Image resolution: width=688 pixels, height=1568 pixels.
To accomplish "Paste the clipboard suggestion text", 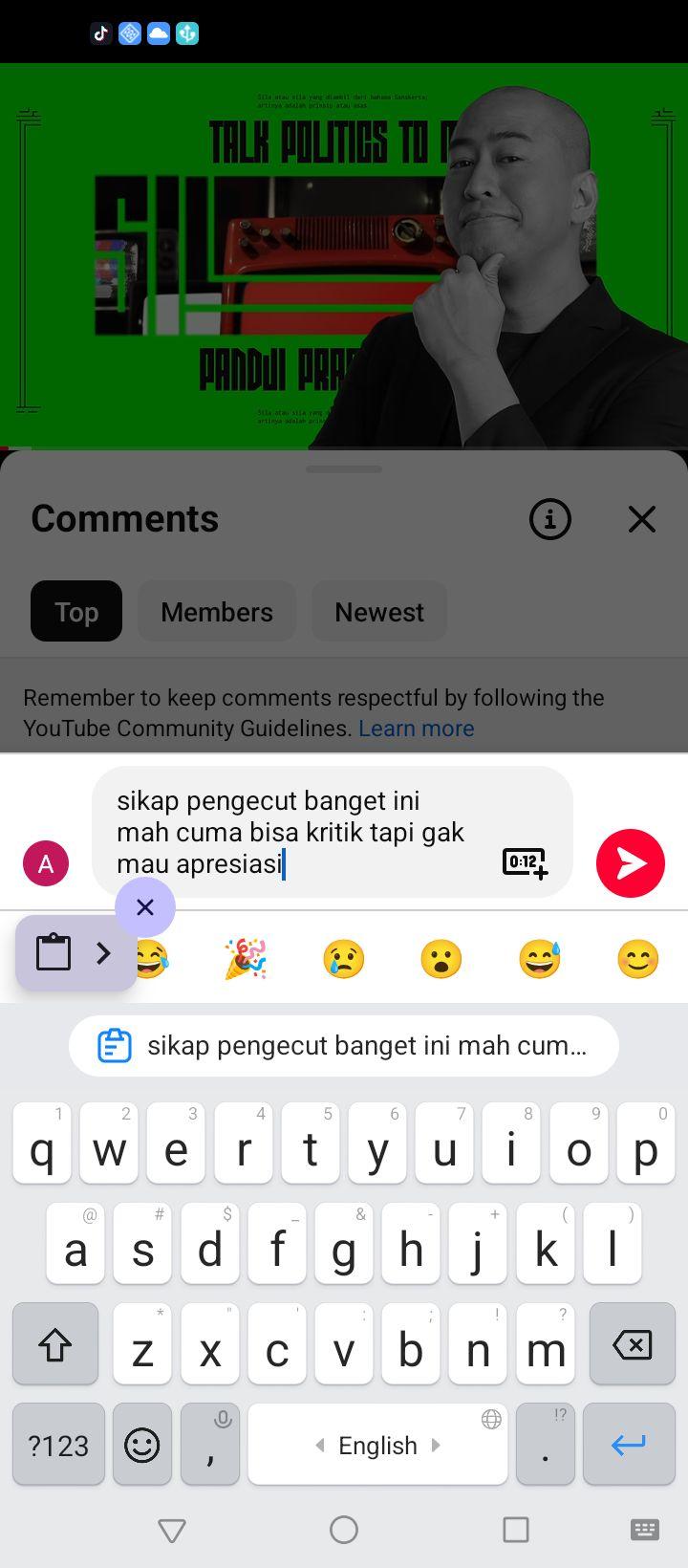I will pyautogui.click(x=344, y=1046).
